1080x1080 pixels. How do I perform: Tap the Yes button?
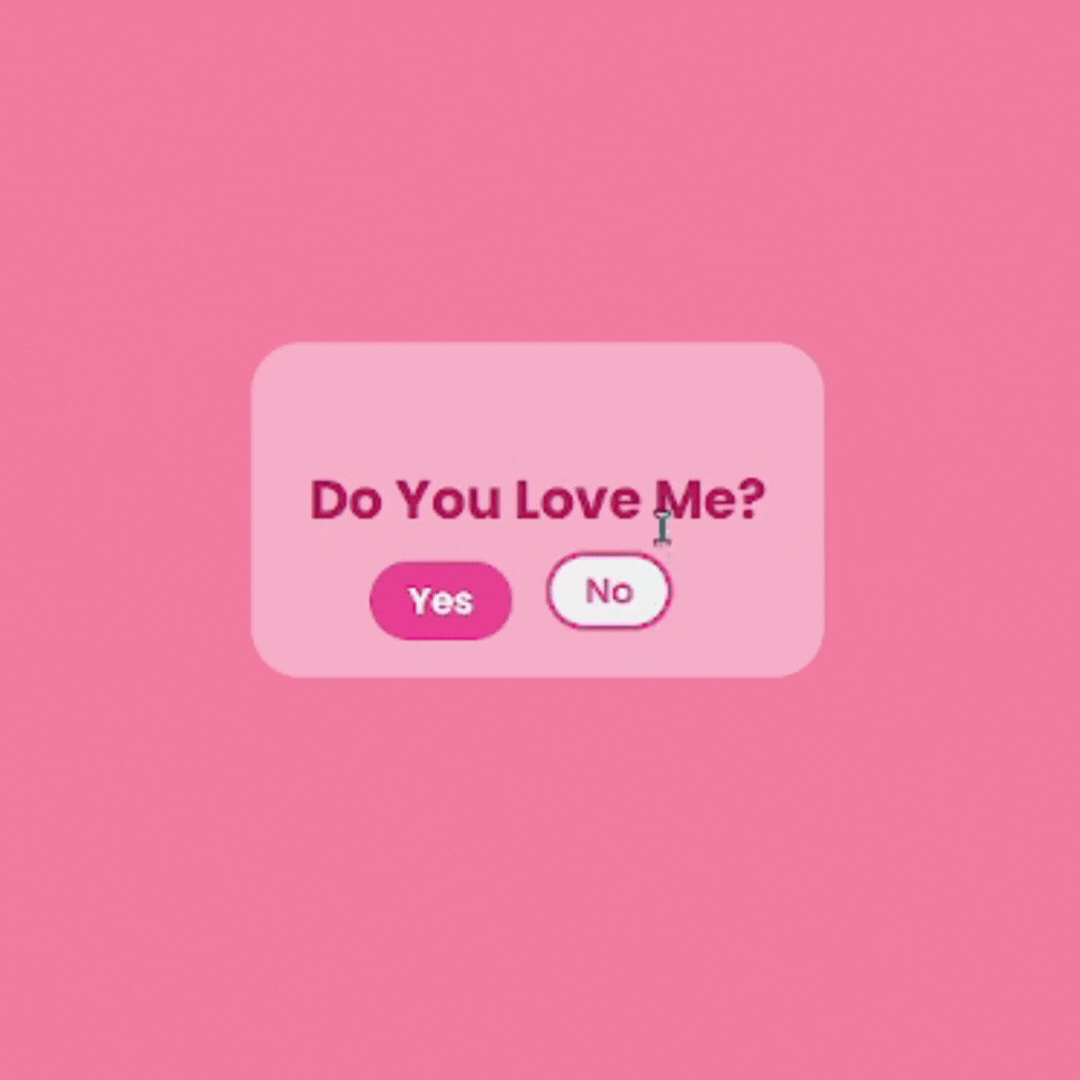(x=441, y=601)
